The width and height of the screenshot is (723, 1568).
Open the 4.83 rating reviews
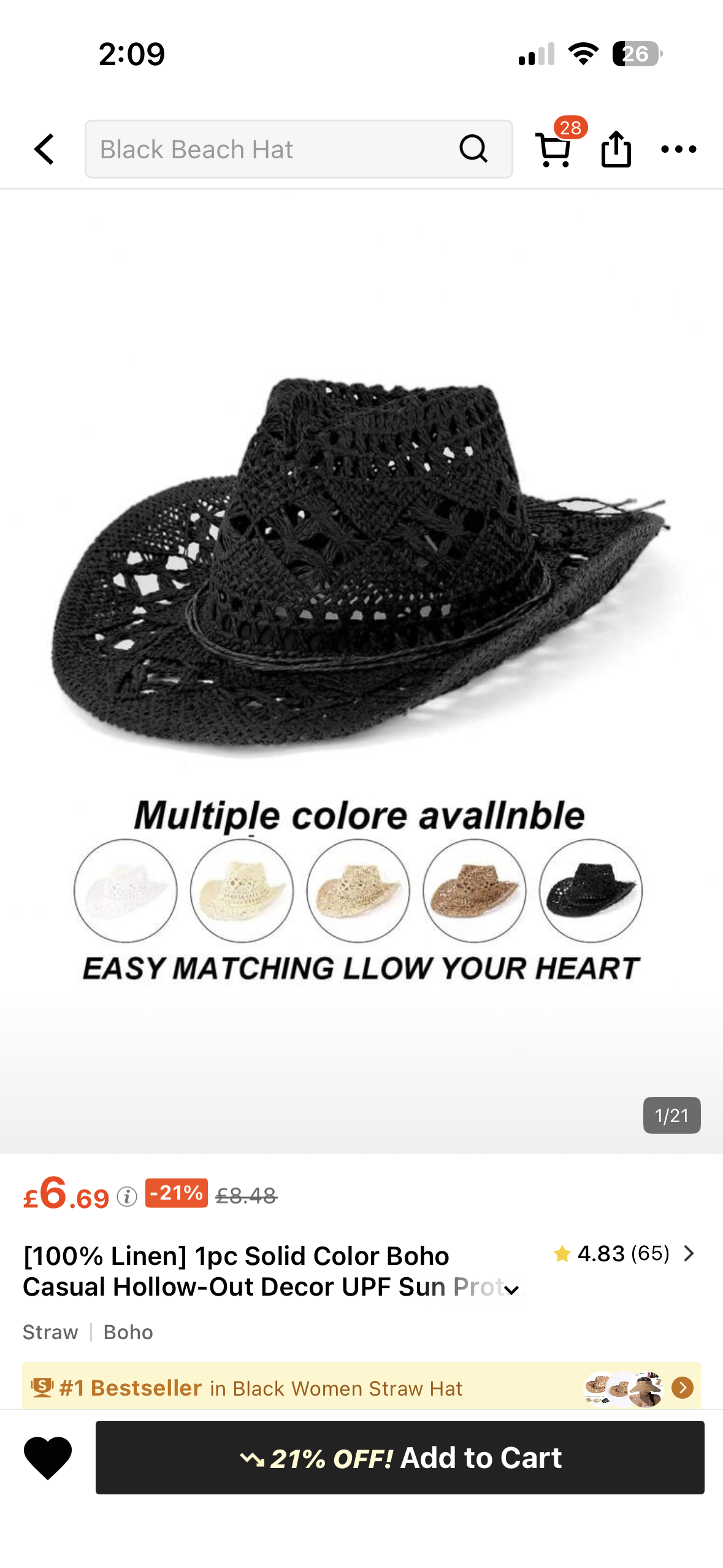click(624, 1254)
